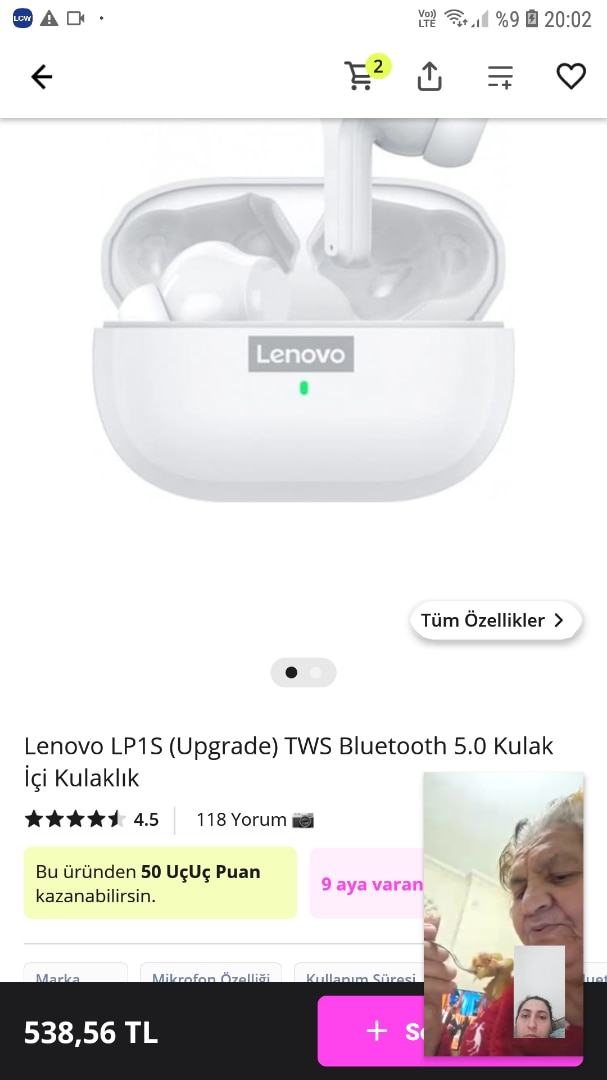Open the shopping cart with 2 items
The height and width of the screenshot is (1080, 607).
(360, 76)
